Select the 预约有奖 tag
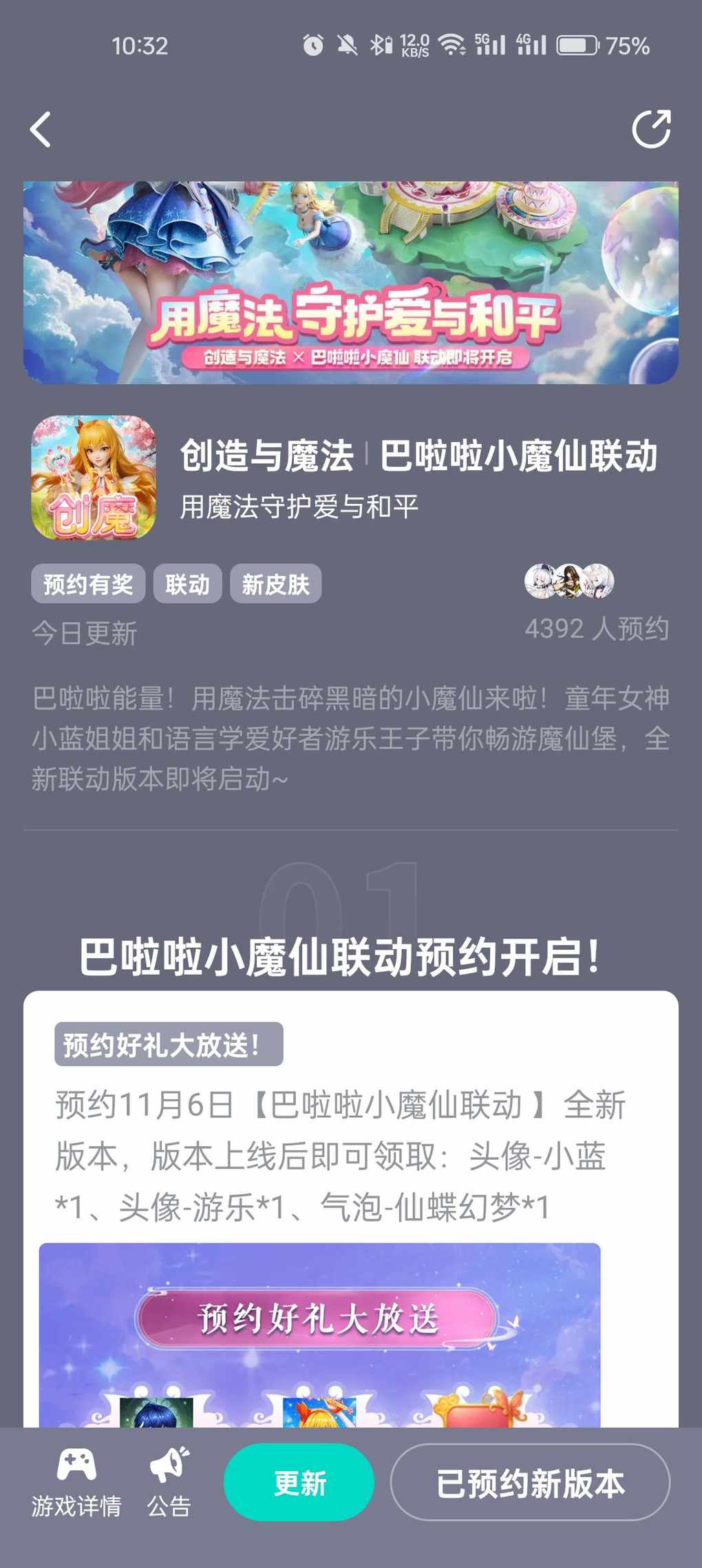702x1568 pixels. click(88, 584)
